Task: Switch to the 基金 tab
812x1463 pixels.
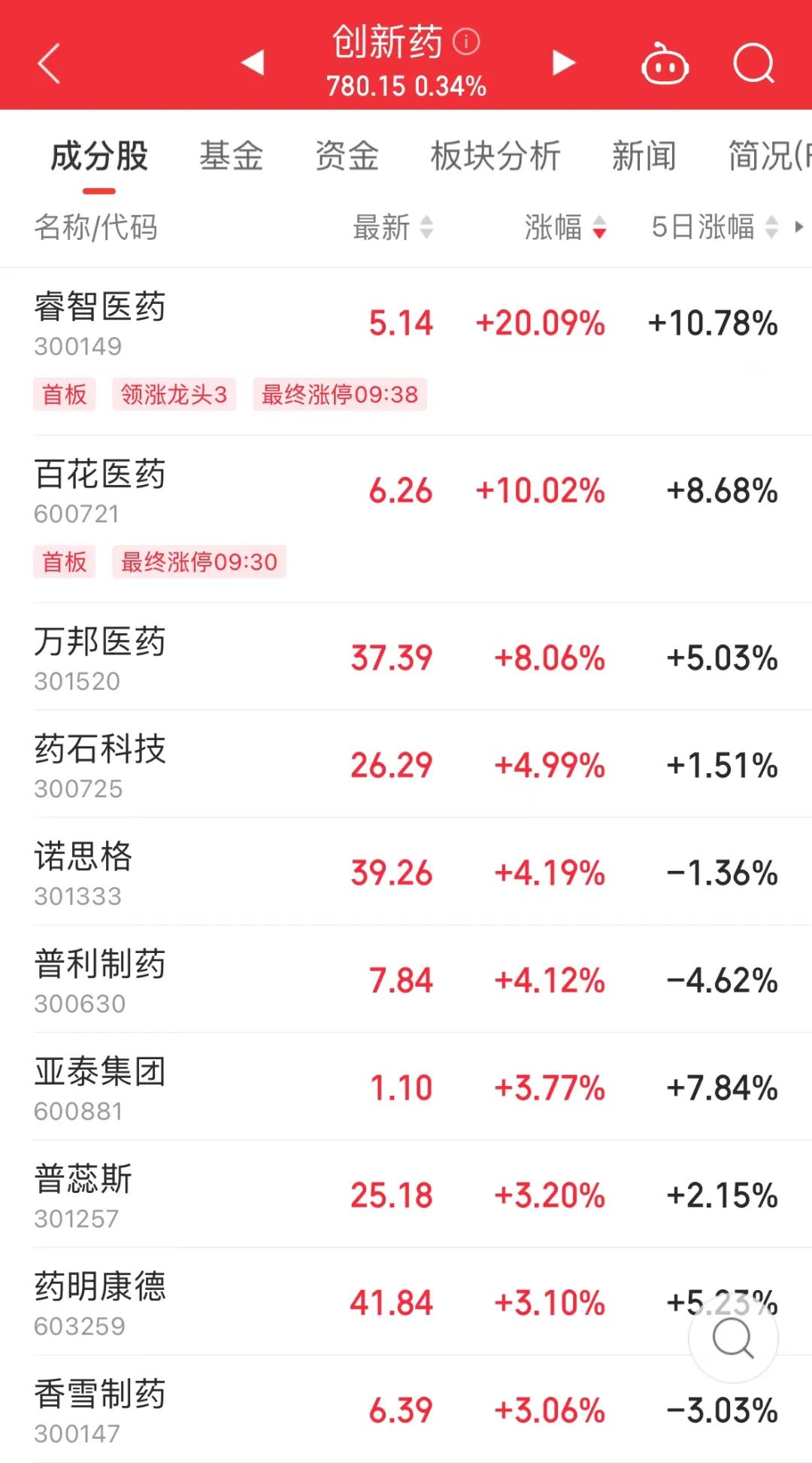Action: click(x=232, y=156)
